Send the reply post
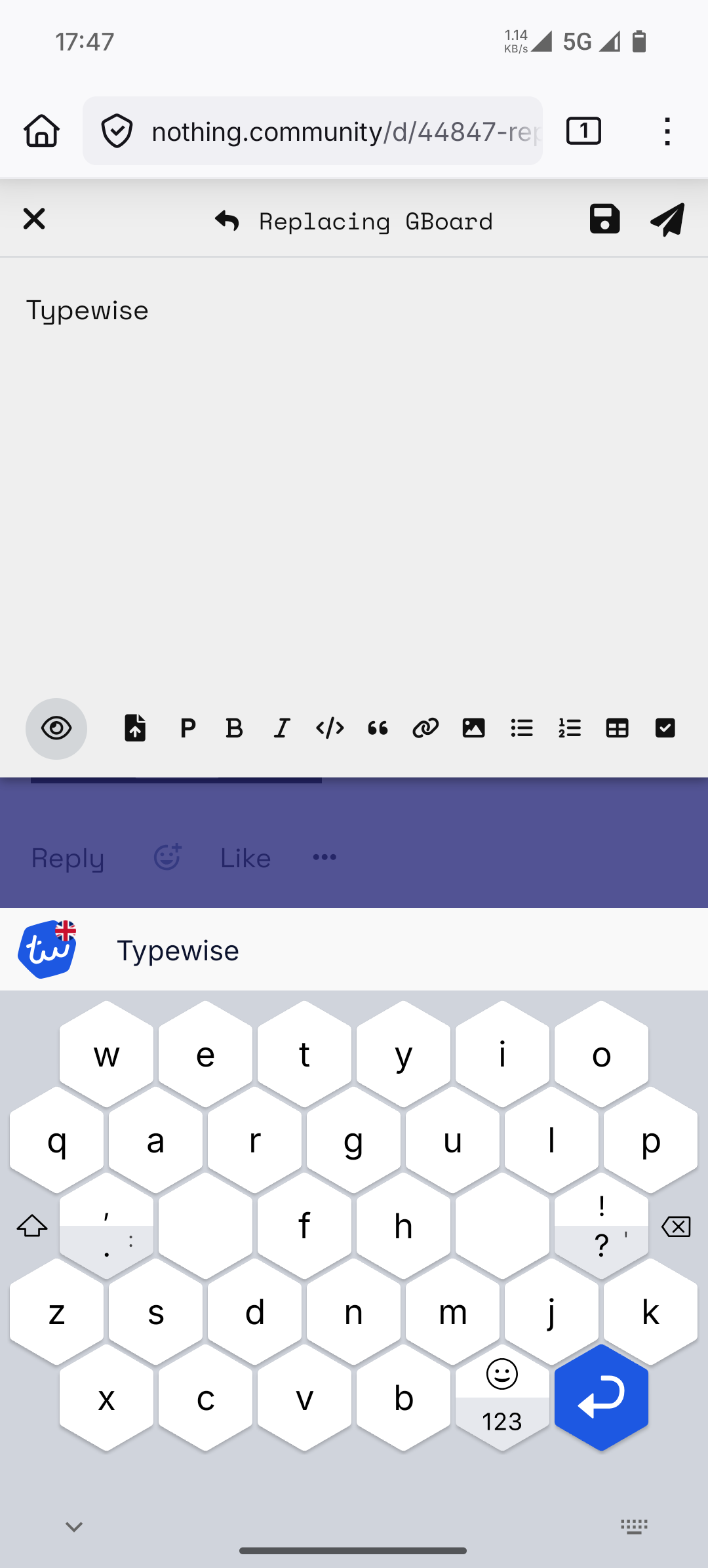 click(x=667, y=219)
